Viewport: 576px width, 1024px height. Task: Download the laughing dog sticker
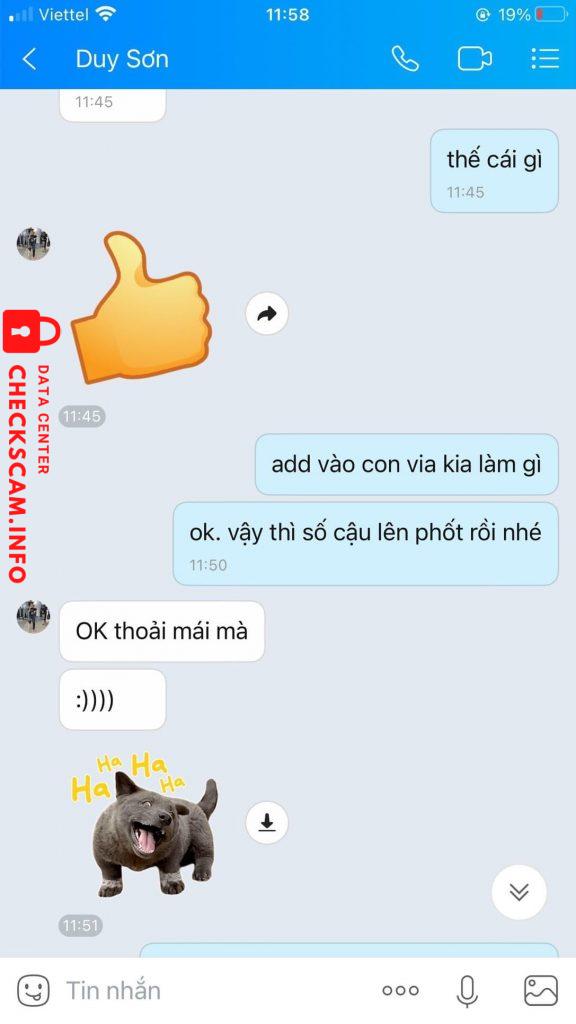click(x=267, y=822)
